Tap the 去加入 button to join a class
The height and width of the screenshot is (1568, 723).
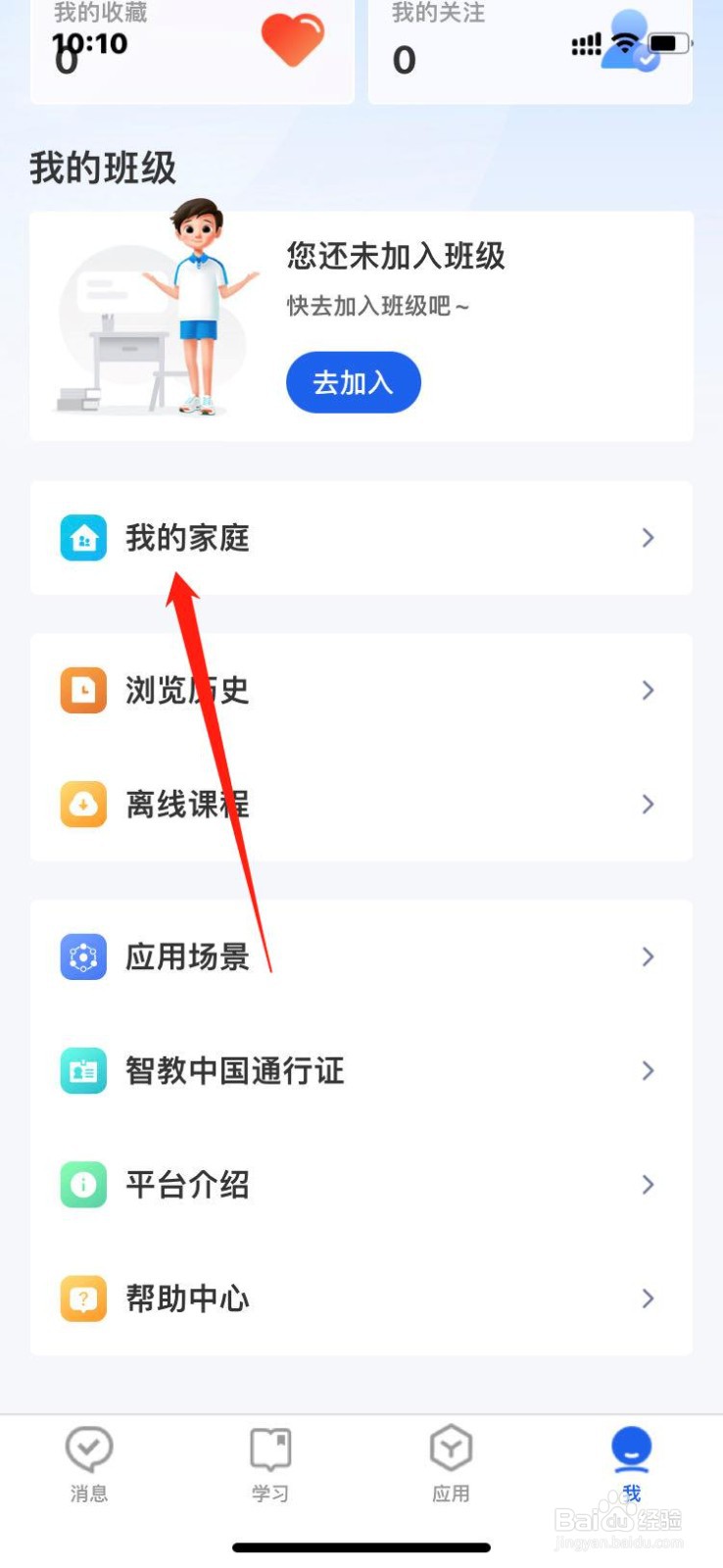(x=353, y=382)
